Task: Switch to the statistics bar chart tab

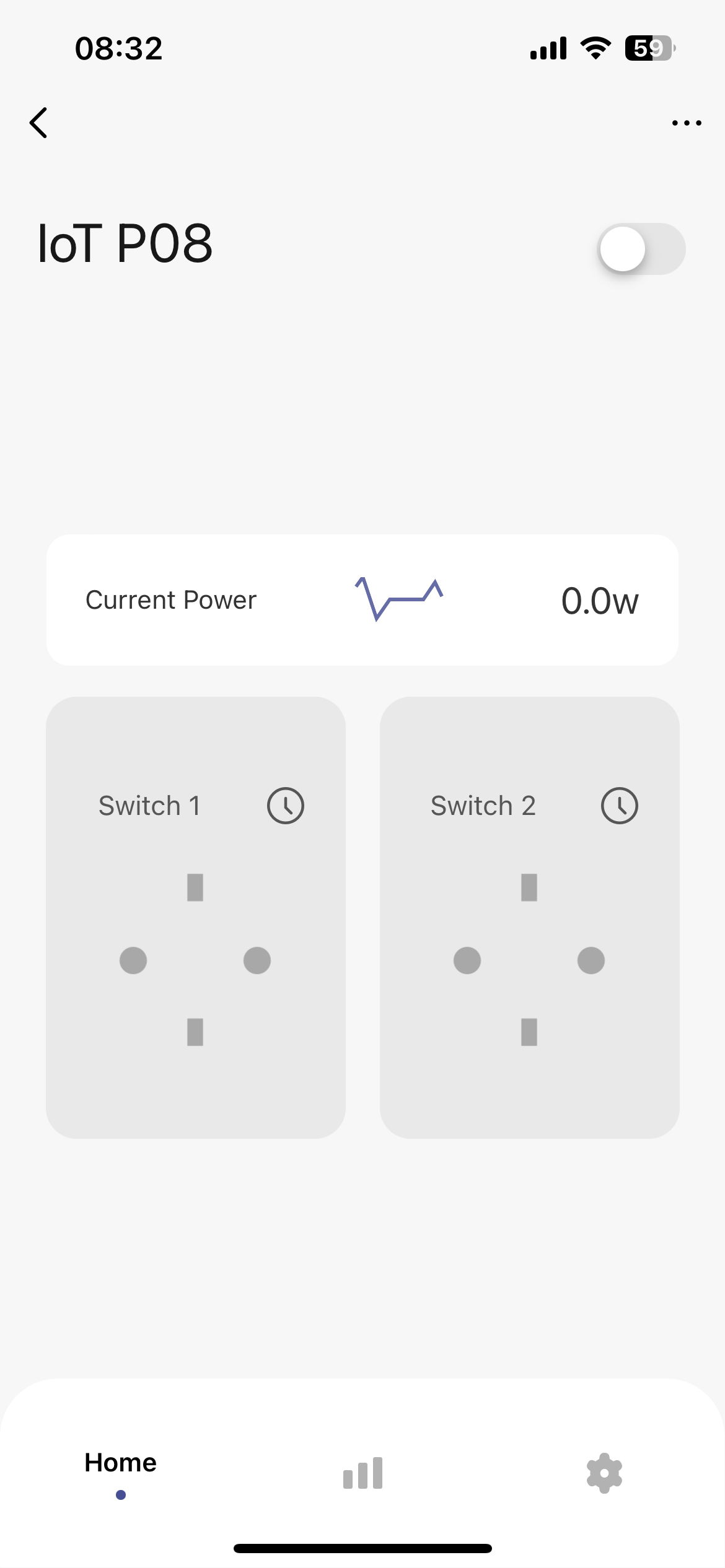Action: point(362,1473)
